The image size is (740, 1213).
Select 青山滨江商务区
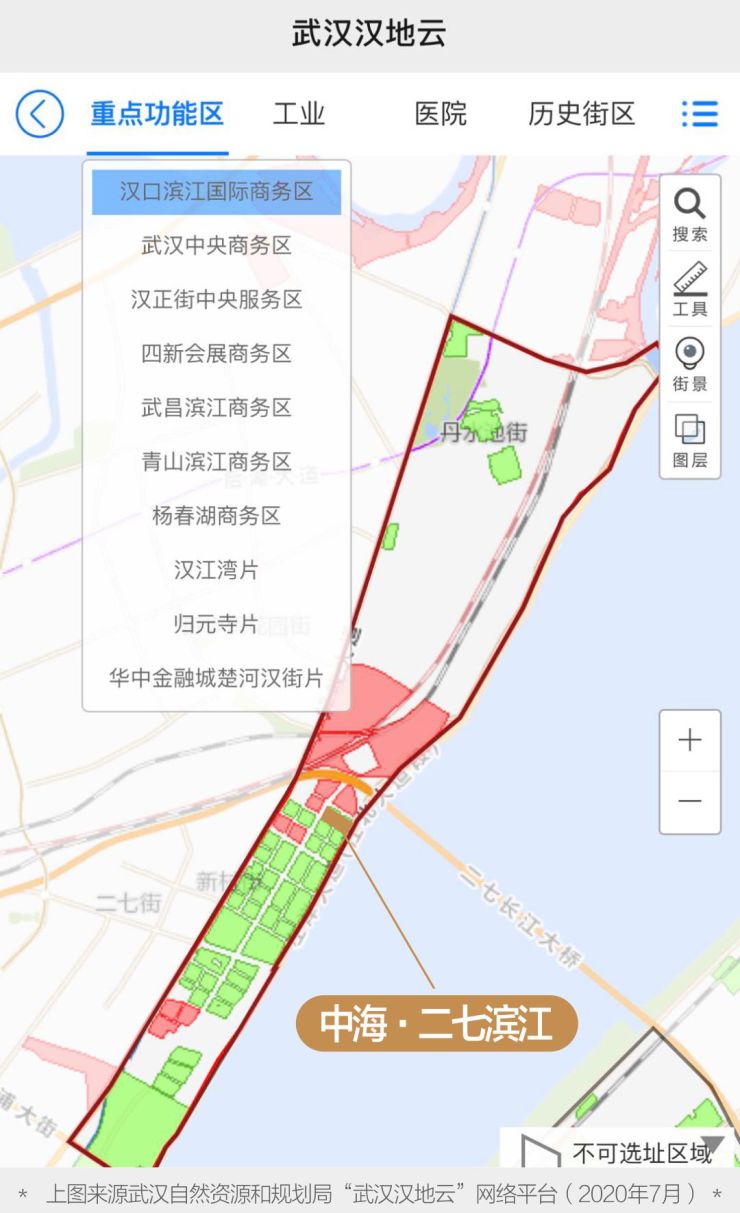216,462
